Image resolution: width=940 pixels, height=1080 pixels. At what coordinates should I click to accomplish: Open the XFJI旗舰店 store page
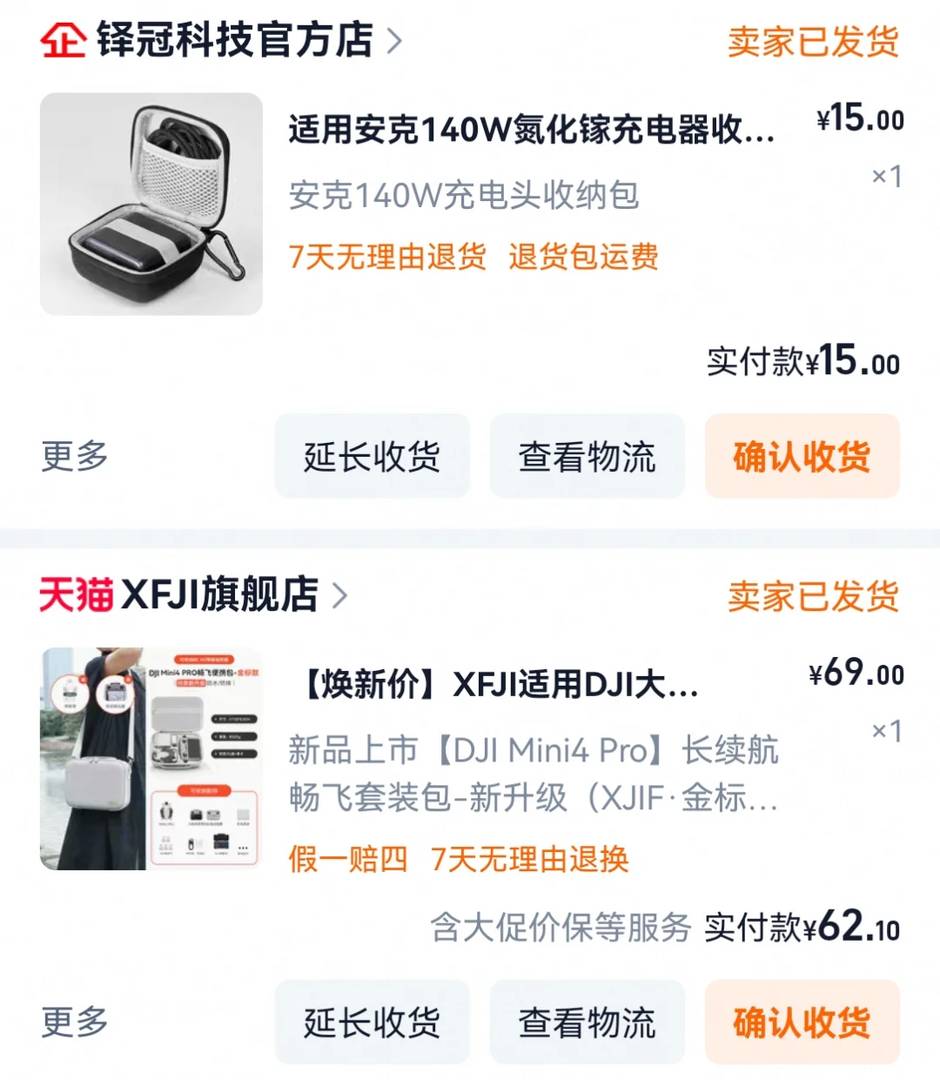click(218, 595)
